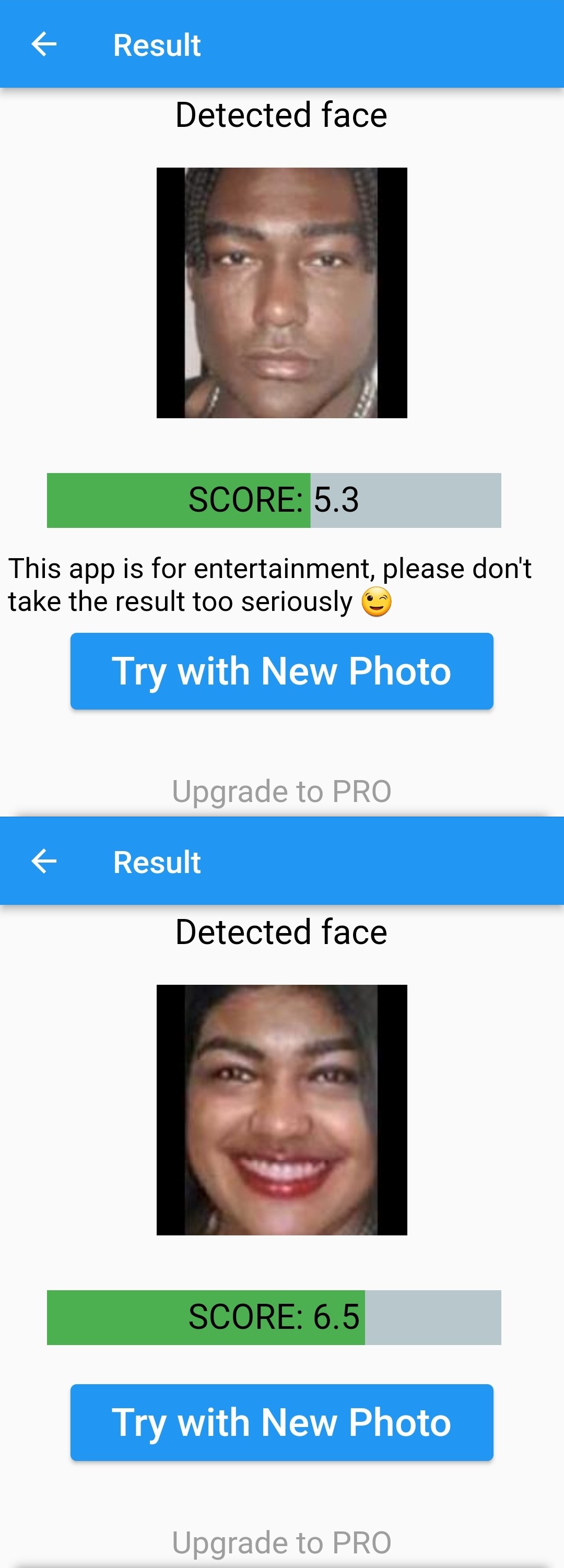Viewport: 564px width, 1568px height.
Task: Open Upgrade to PRO below the 5.3 result
Action: [281, 791]
